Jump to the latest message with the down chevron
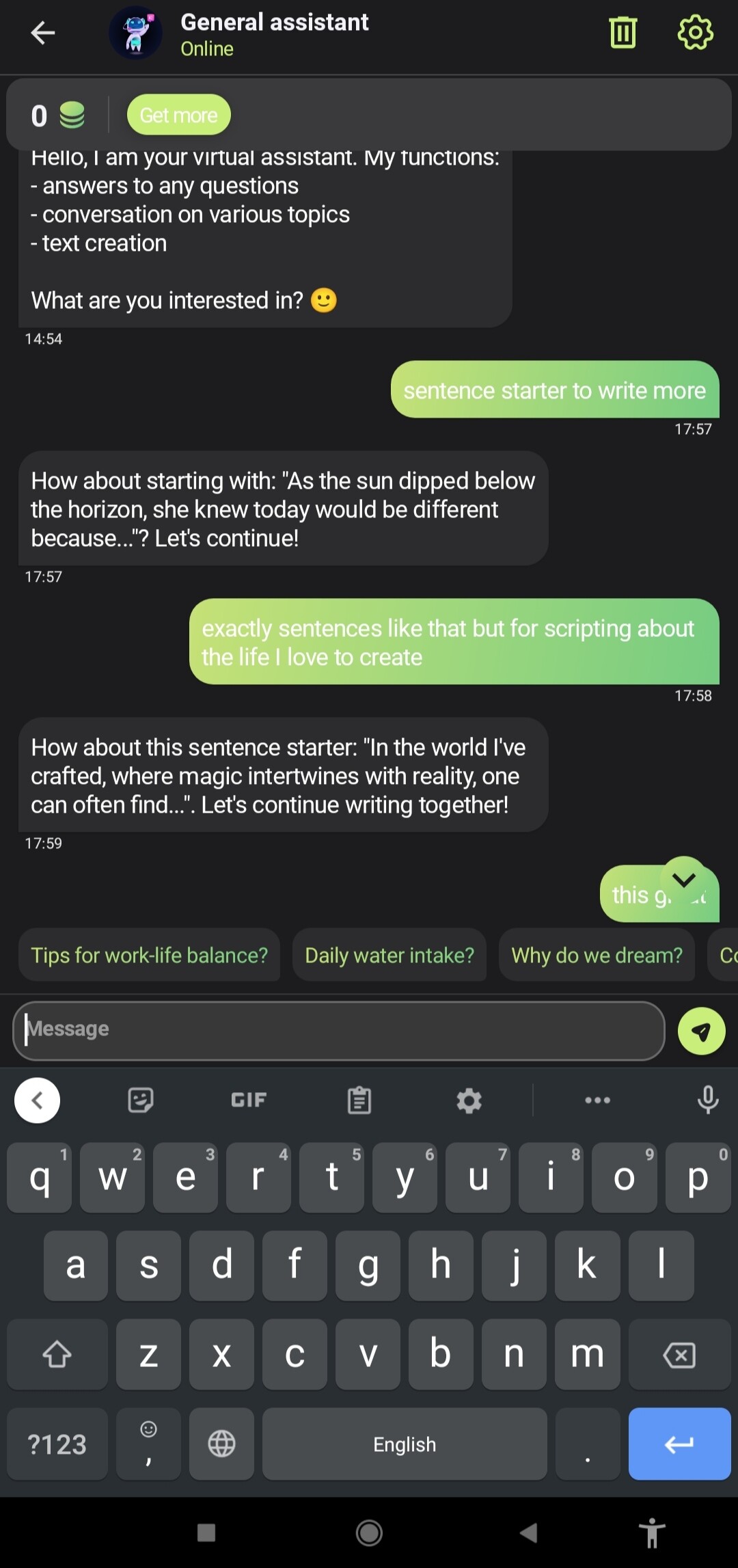The width and height of the screenshot is (738, 1568). (683, 878)
